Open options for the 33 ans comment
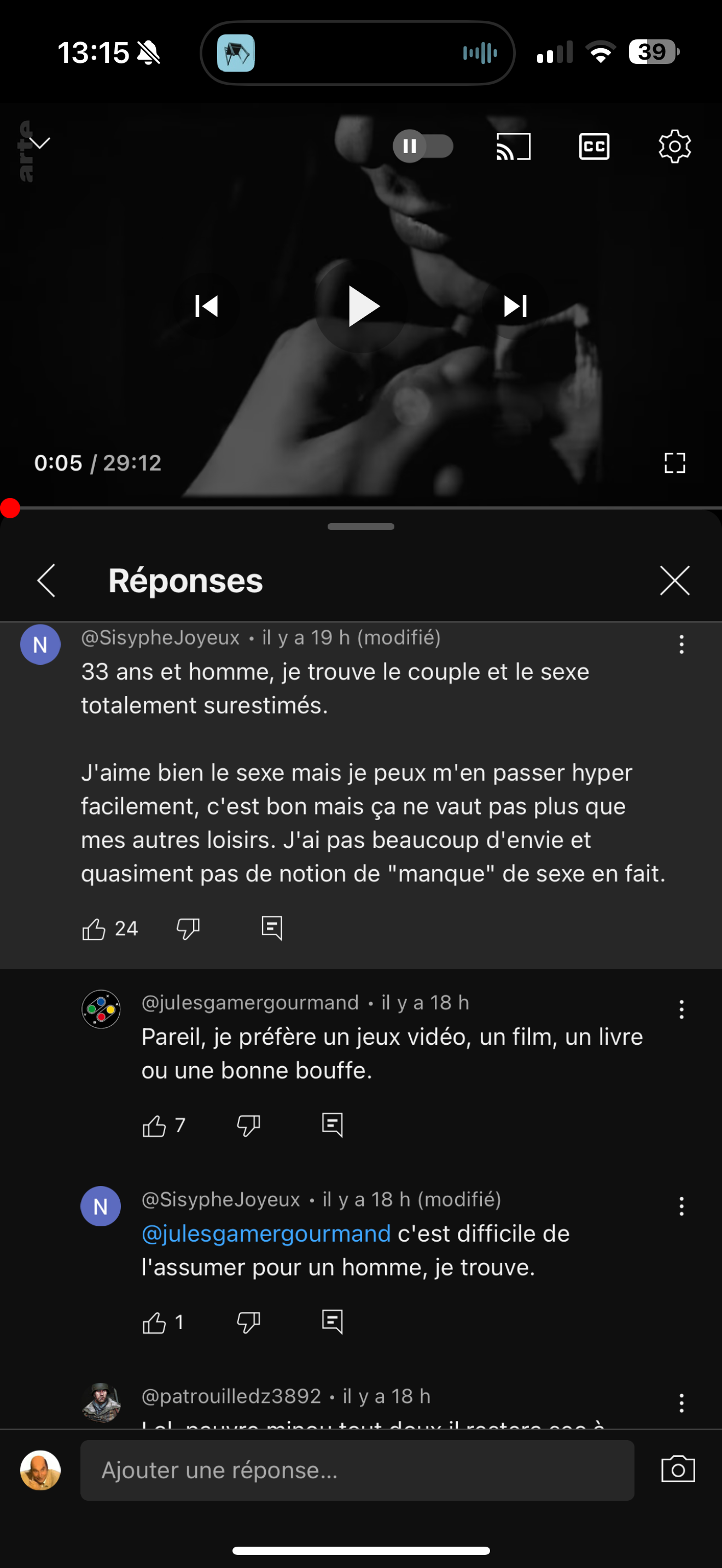The width and height of the screenshot is (722, 1568). tap(681, 644)
